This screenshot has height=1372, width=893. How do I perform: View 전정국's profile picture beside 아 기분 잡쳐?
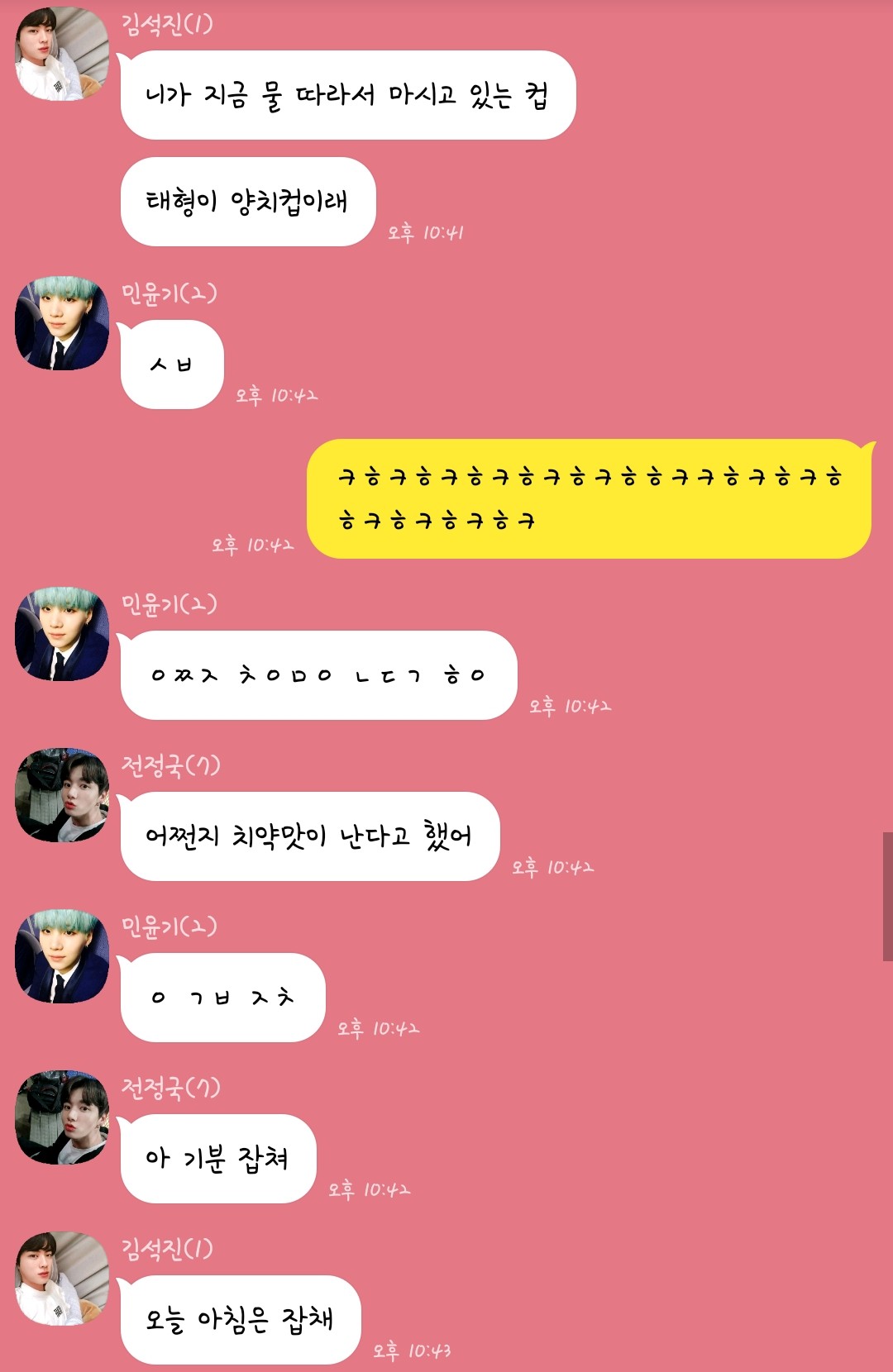tap(62, 1117)
